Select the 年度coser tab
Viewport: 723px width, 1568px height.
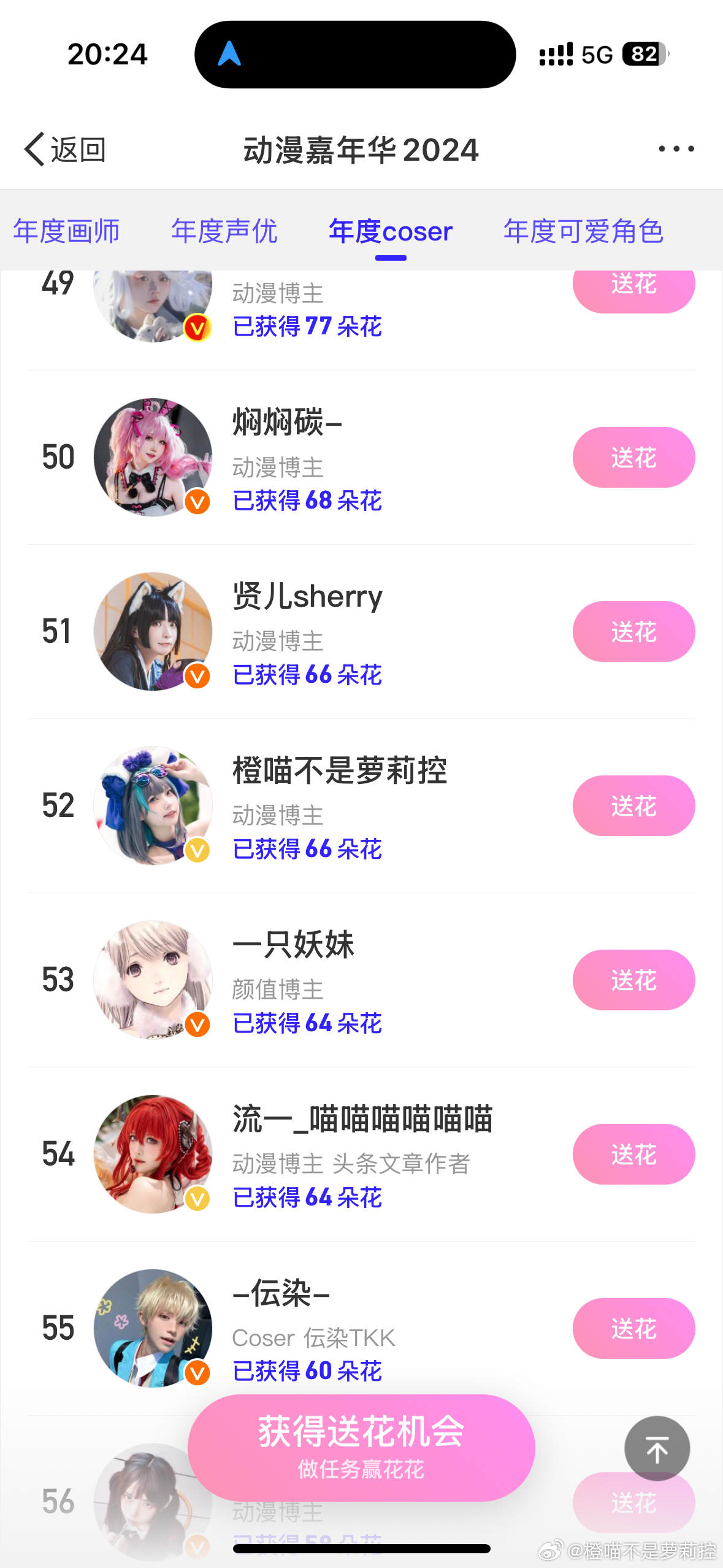click(x=390, y=232)
